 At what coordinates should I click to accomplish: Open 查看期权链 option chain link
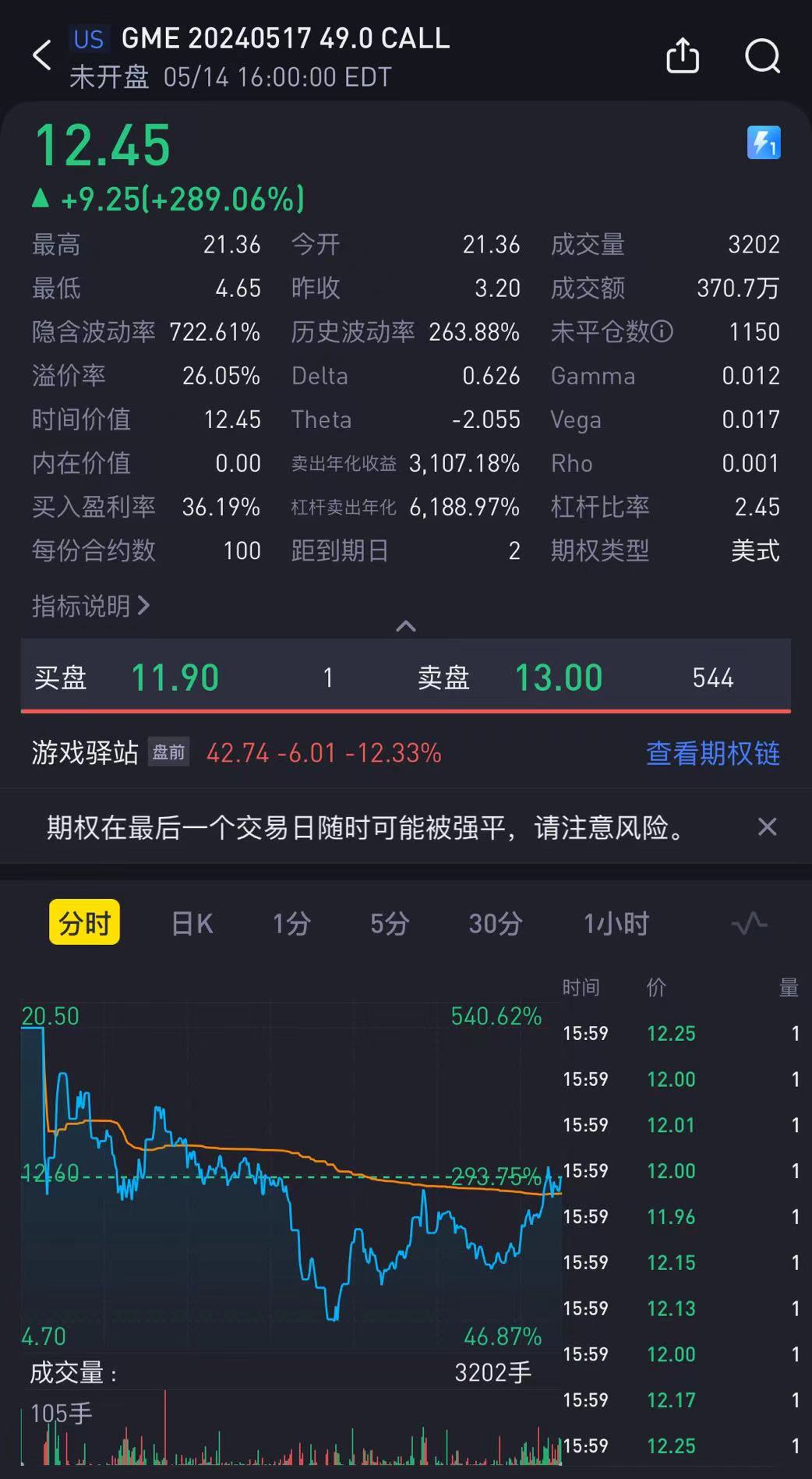pos(712,753)
